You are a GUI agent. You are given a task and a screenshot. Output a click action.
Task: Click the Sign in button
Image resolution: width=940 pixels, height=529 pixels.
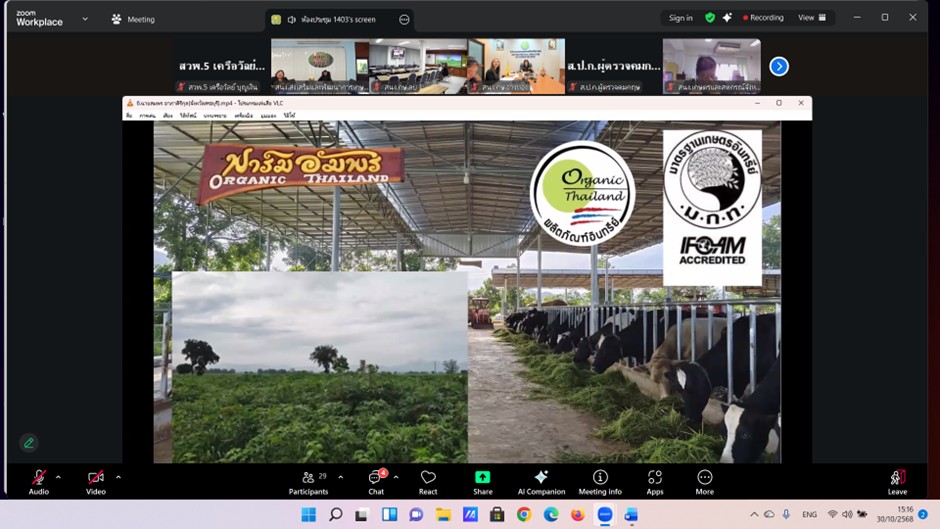coord(680,18)
